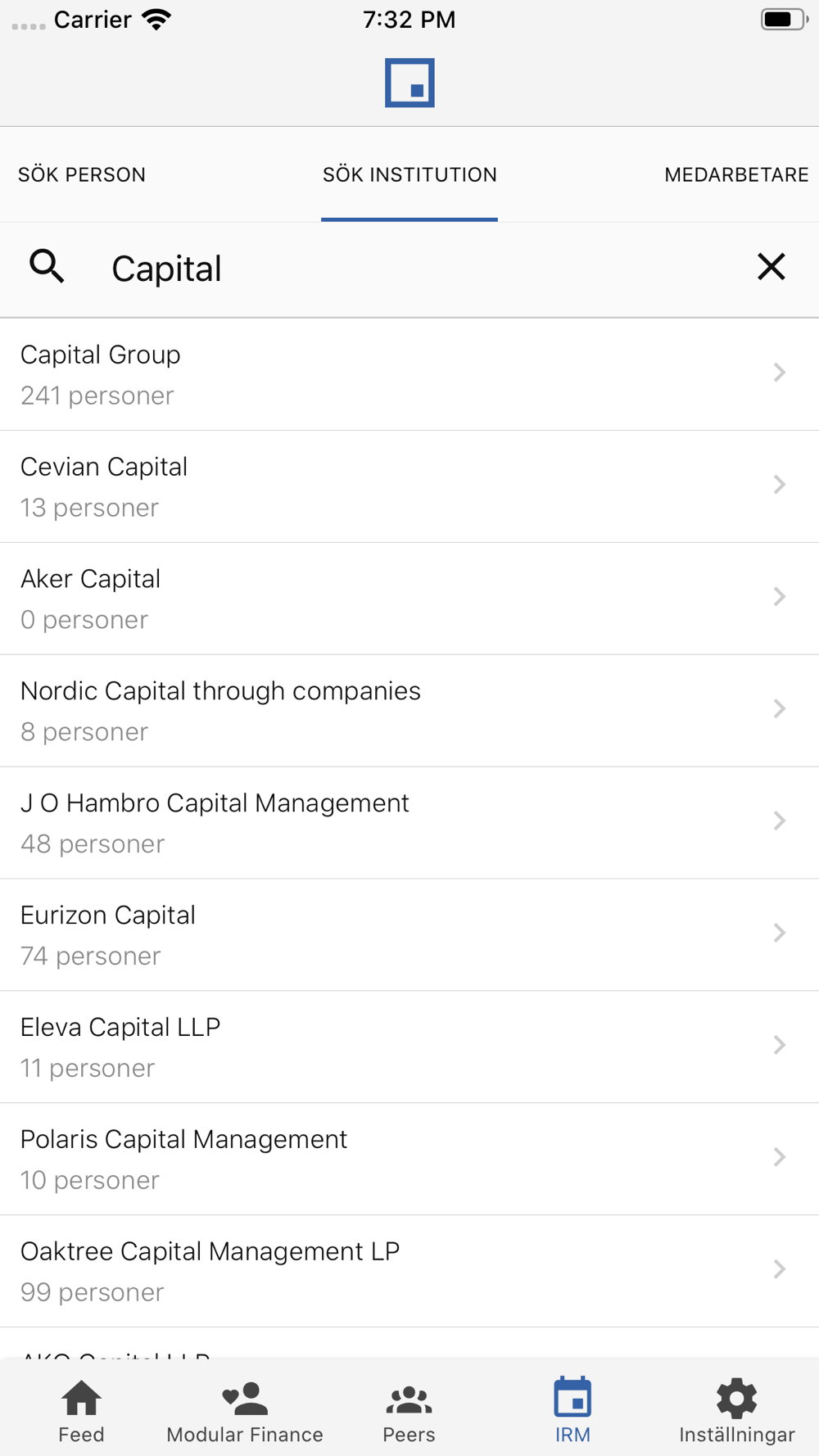Open Aker Capital result
Screen dimensions: 819x1456
click(x=409, y=599)
